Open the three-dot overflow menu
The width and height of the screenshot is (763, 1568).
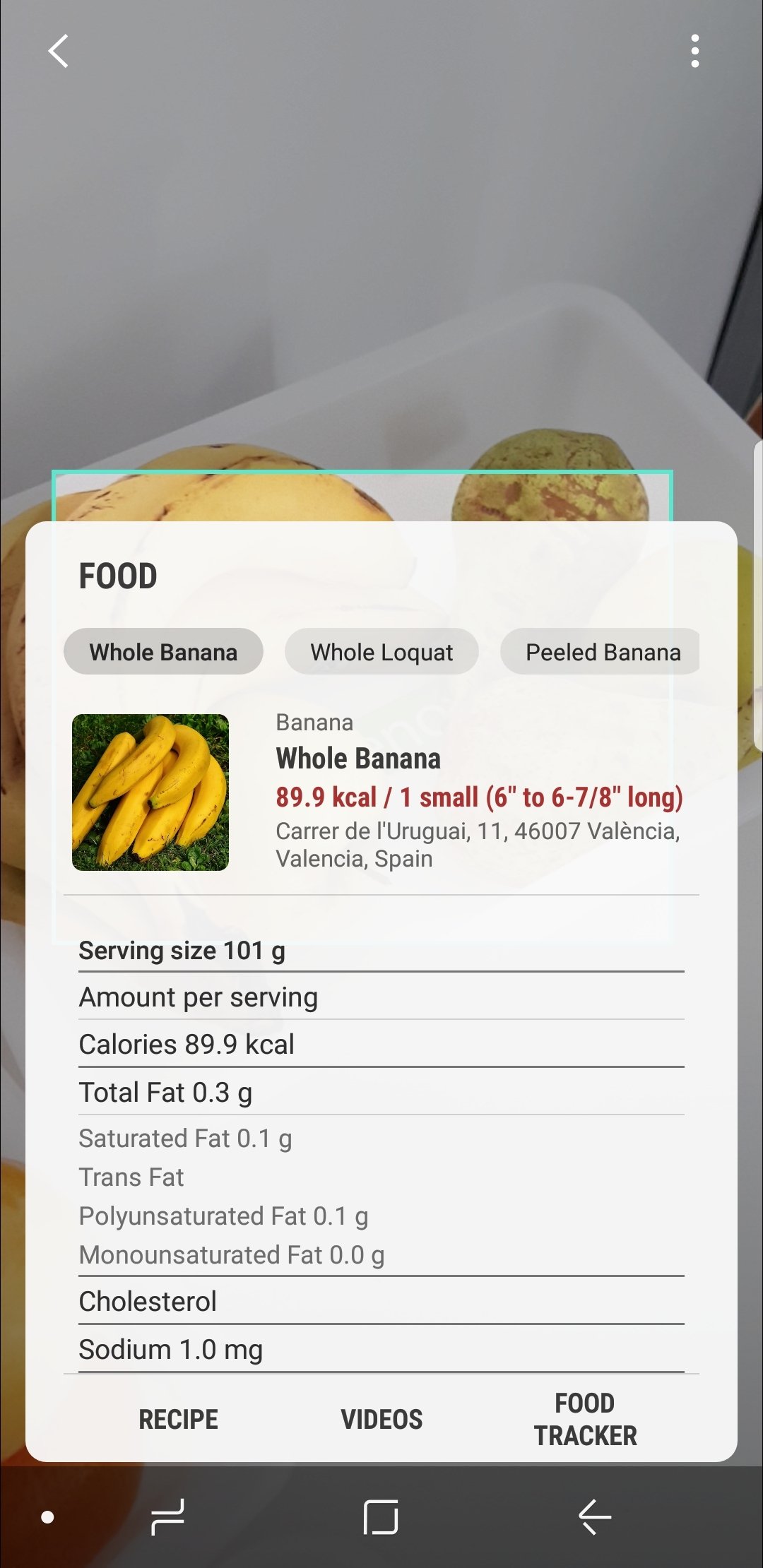(695, 52)
